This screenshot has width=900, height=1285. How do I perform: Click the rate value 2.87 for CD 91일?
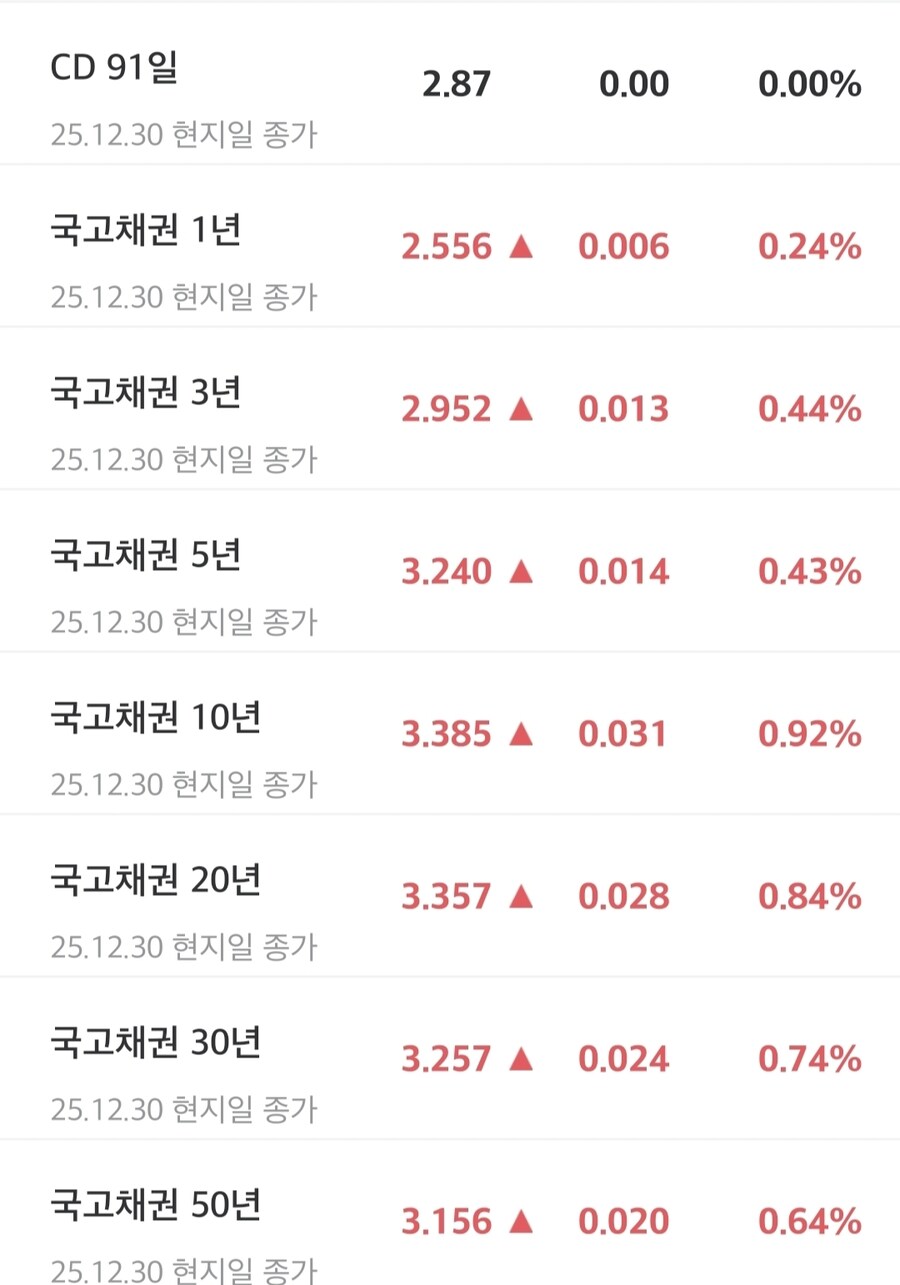point(456,84)
